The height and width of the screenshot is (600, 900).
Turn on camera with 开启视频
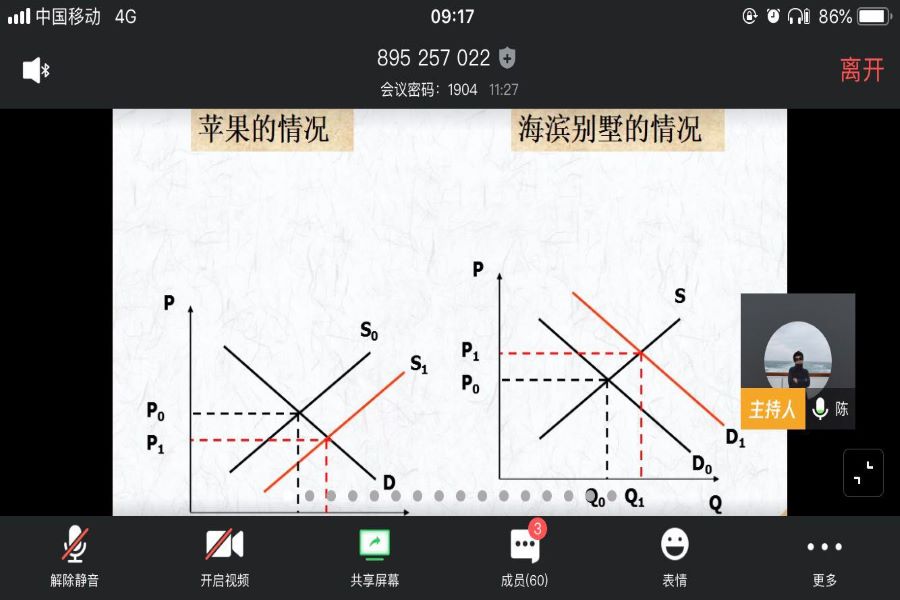click(224, 557)
